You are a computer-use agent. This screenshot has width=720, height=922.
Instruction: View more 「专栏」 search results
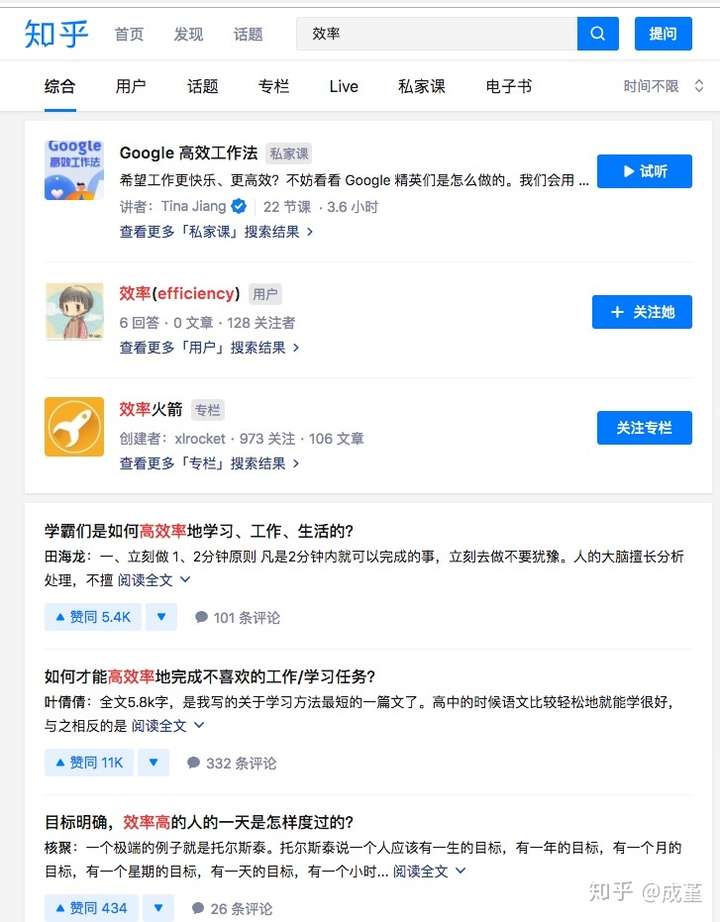click(209, 463)
